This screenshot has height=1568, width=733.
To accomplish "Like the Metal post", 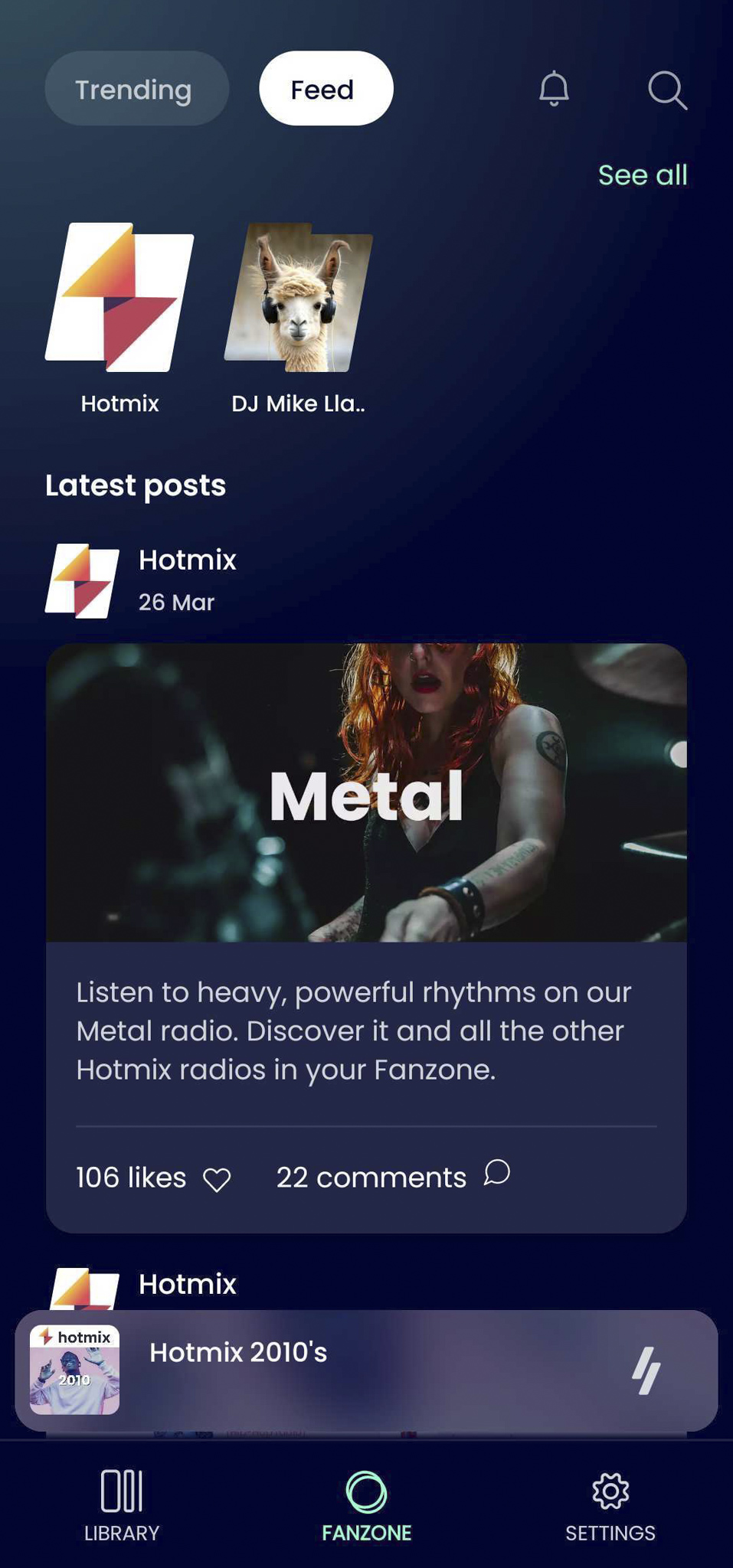I will click(x=217, y=1179).
